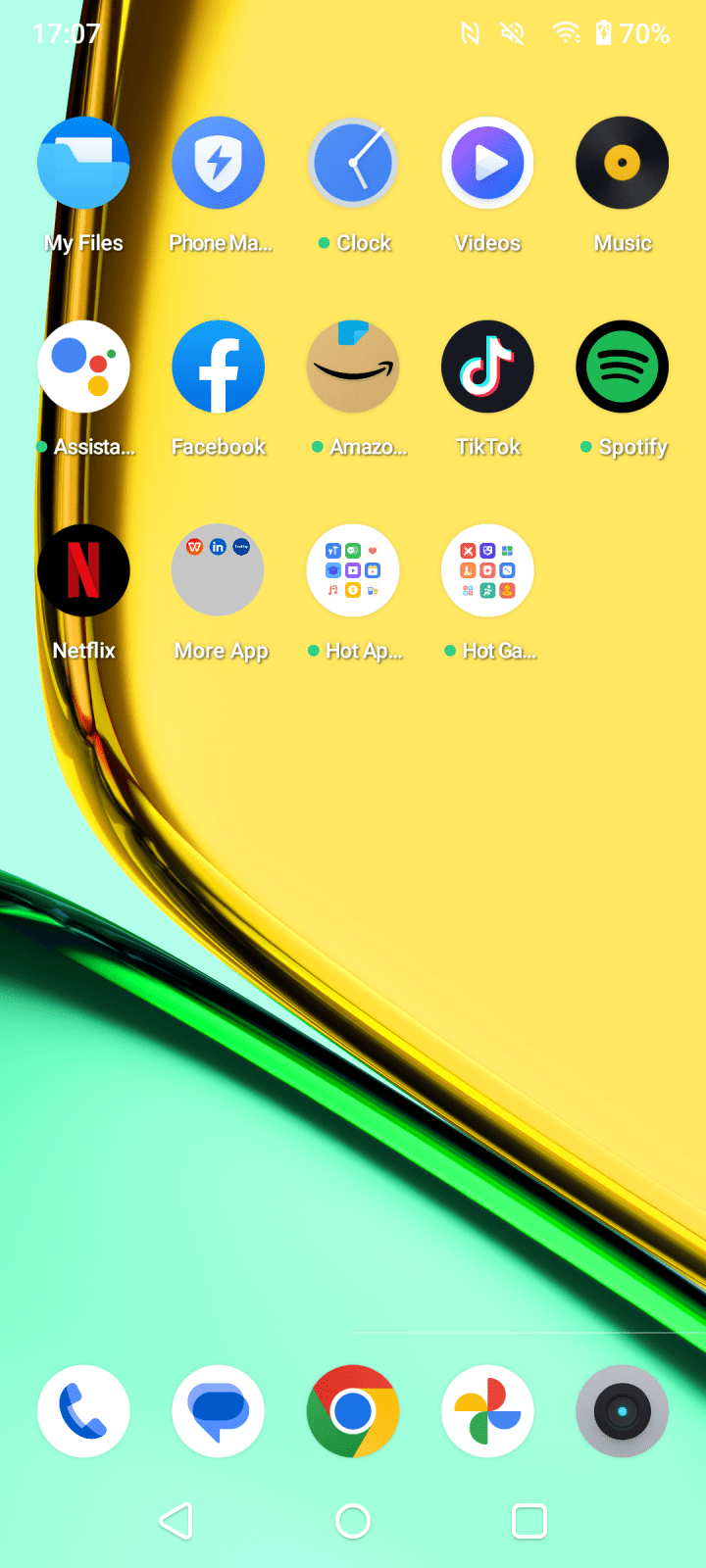Launch TikTok
This screenshot has height=1568, width=706.
tap(487, 367)
